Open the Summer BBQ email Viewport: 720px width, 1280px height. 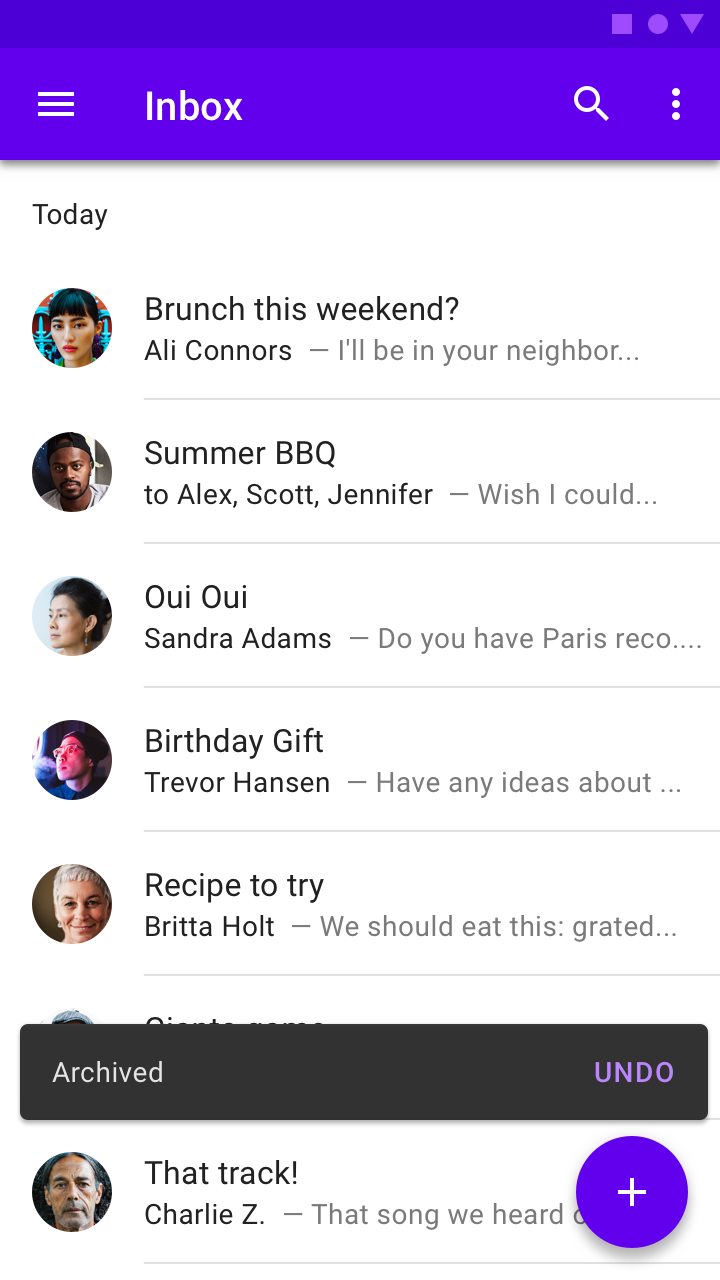point(360,472)
